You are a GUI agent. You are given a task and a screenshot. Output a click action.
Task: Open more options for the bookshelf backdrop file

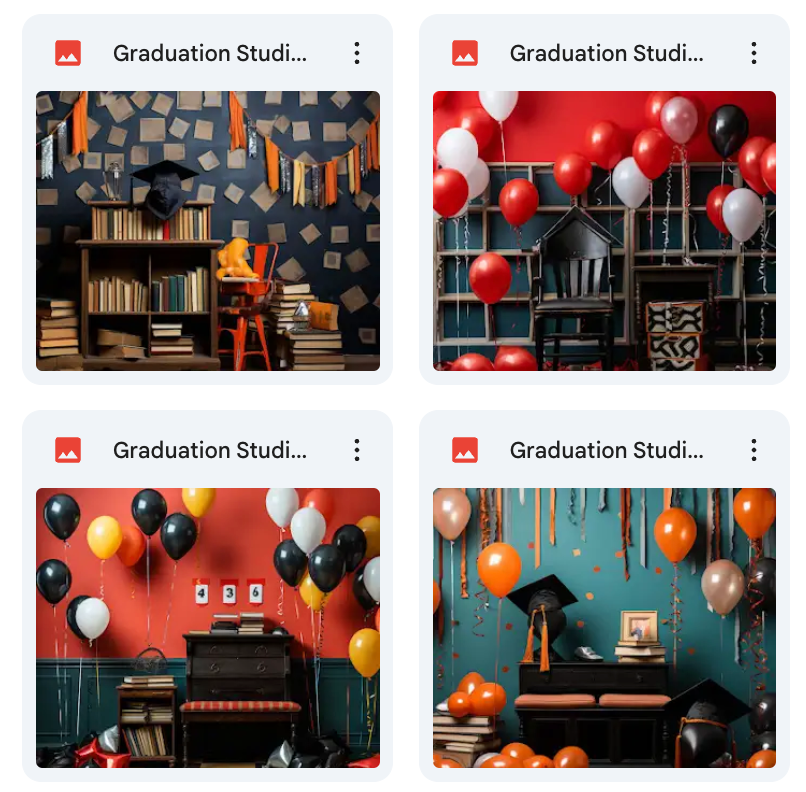(357, 53)
